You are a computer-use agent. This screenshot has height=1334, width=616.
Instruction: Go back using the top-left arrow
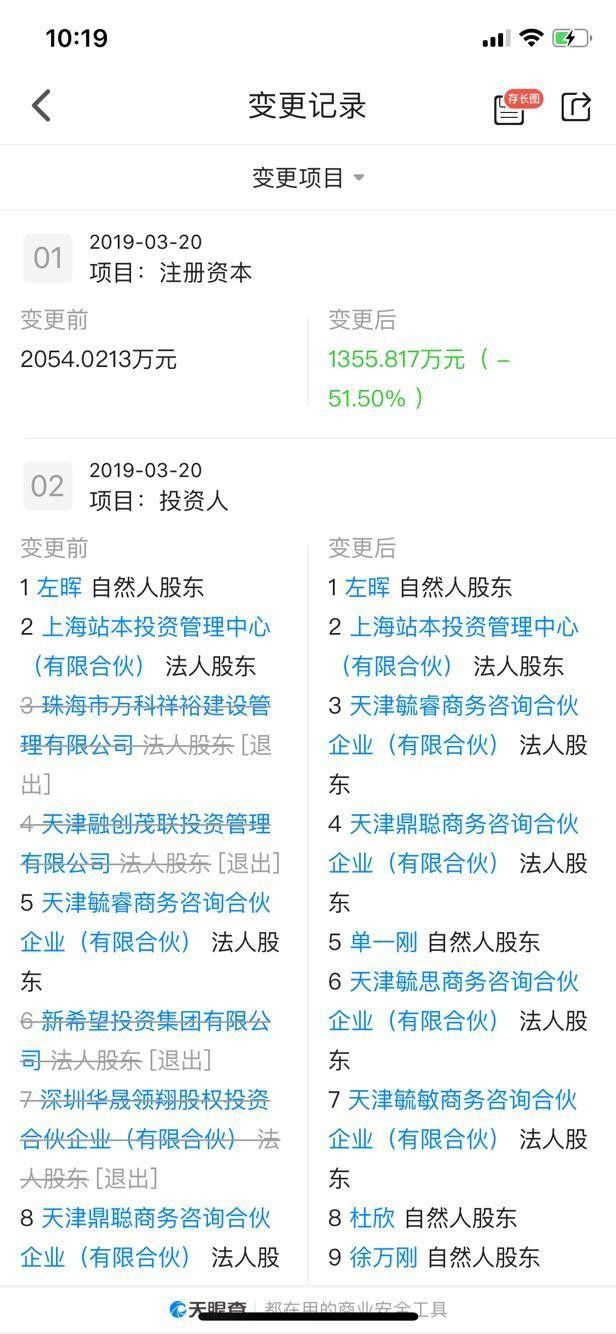click(41, 105)
